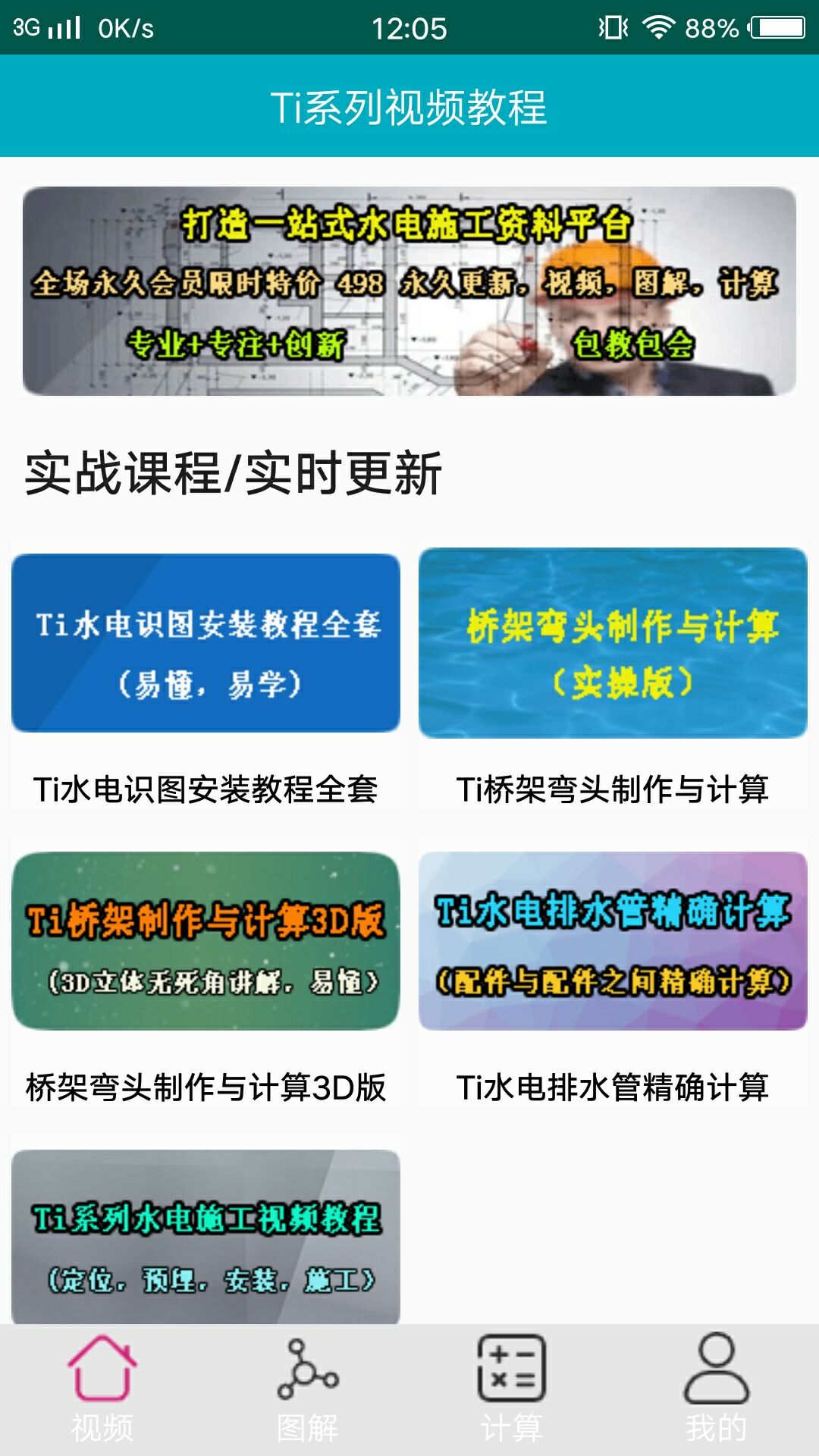The width and height of the screenshot is (819, 1456).
Task: Switch to the 图解 tab
Action: pos(307,1389)
